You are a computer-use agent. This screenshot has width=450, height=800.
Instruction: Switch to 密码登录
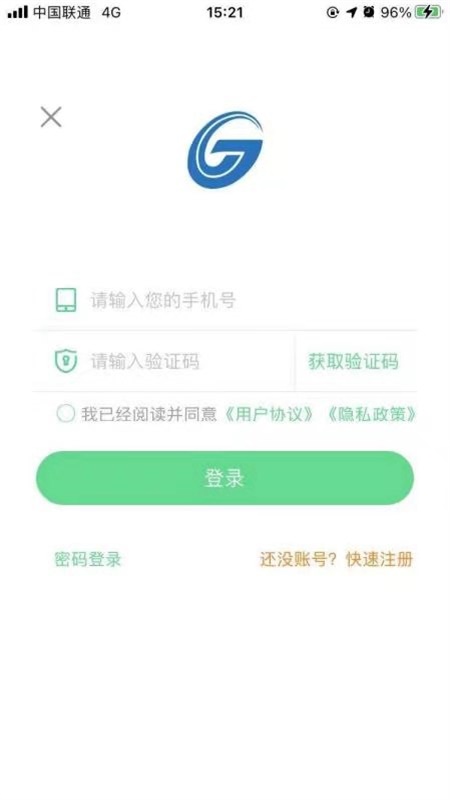pyautogui.click(x=88, y=559)
